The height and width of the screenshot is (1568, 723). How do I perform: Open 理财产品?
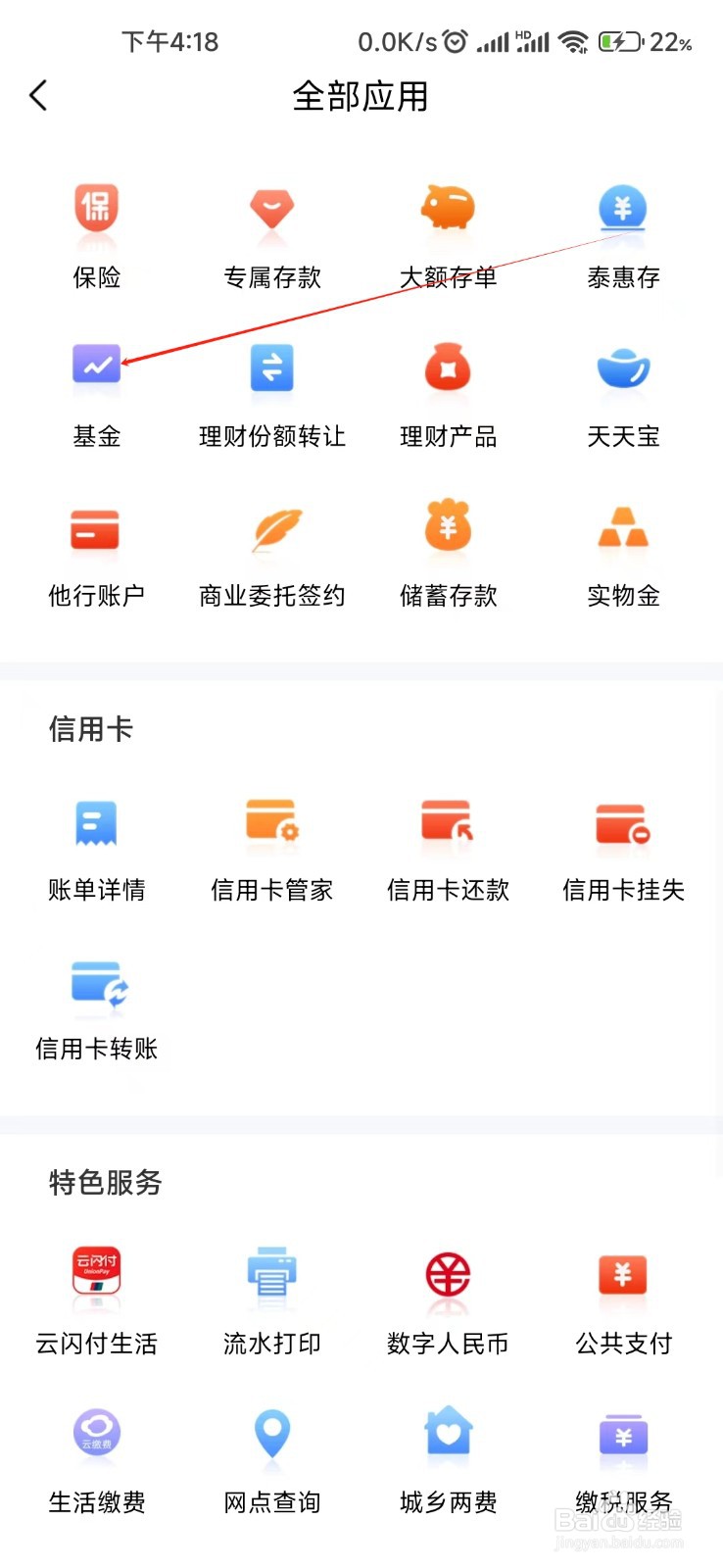pos(448,394)
